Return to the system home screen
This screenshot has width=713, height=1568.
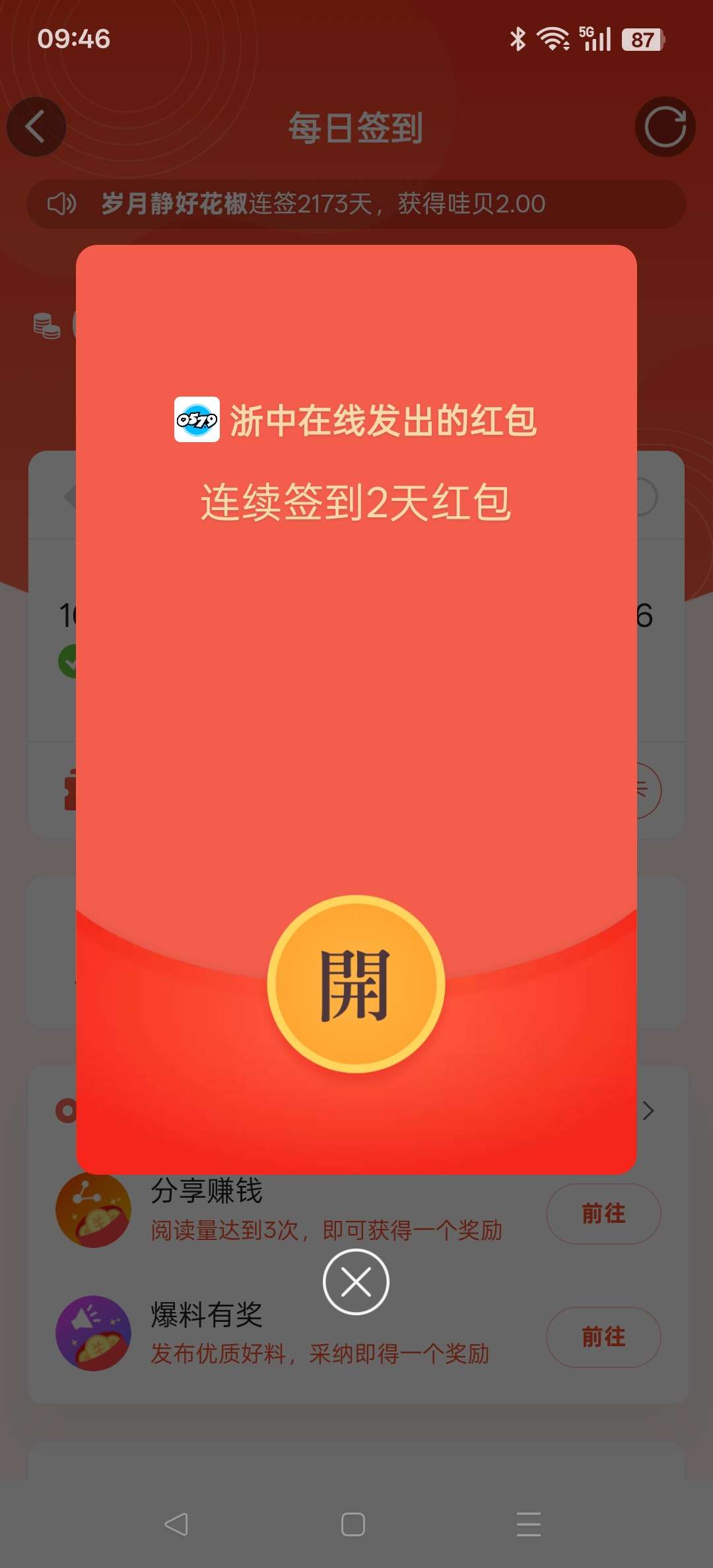click(353, 1524)
